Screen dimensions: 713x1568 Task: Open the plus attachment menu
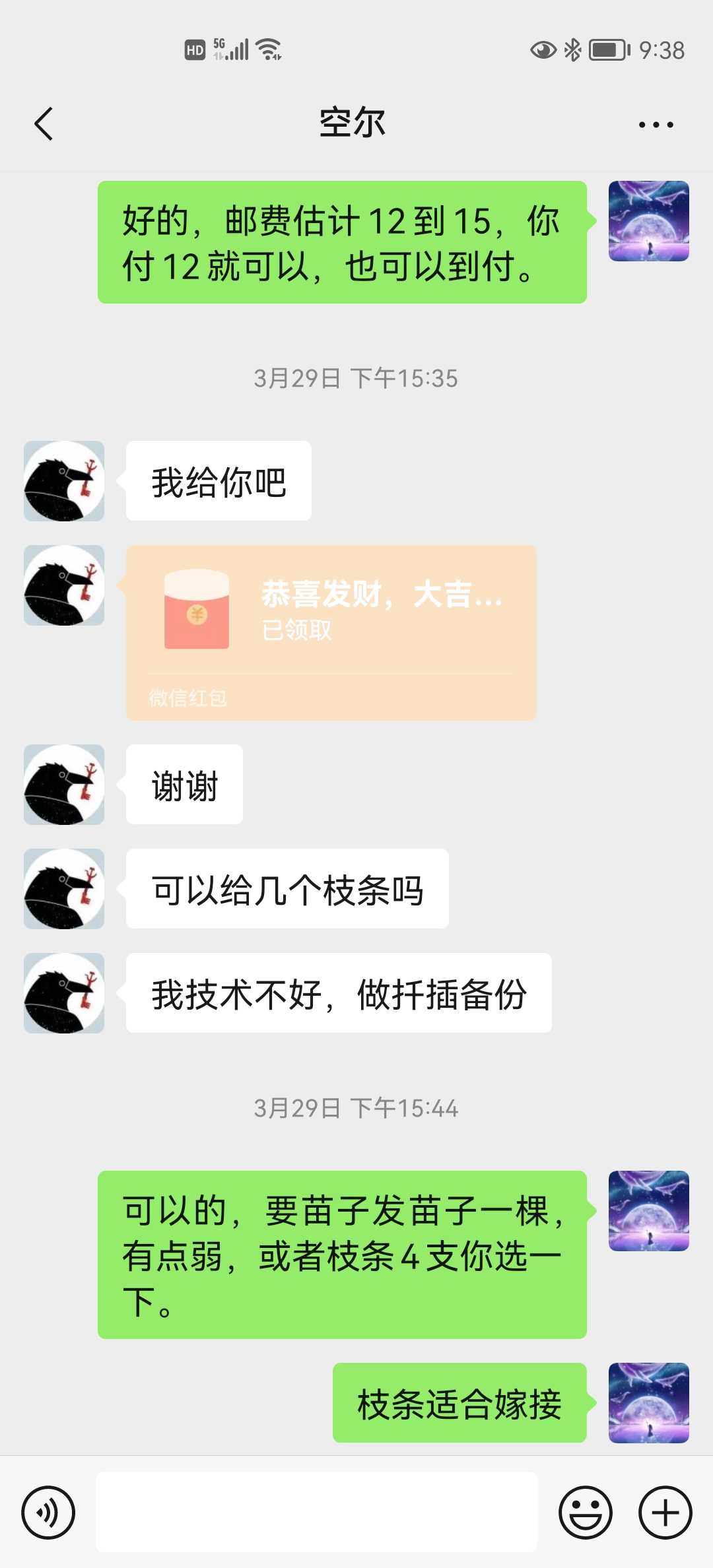(x=665, y=1513)
